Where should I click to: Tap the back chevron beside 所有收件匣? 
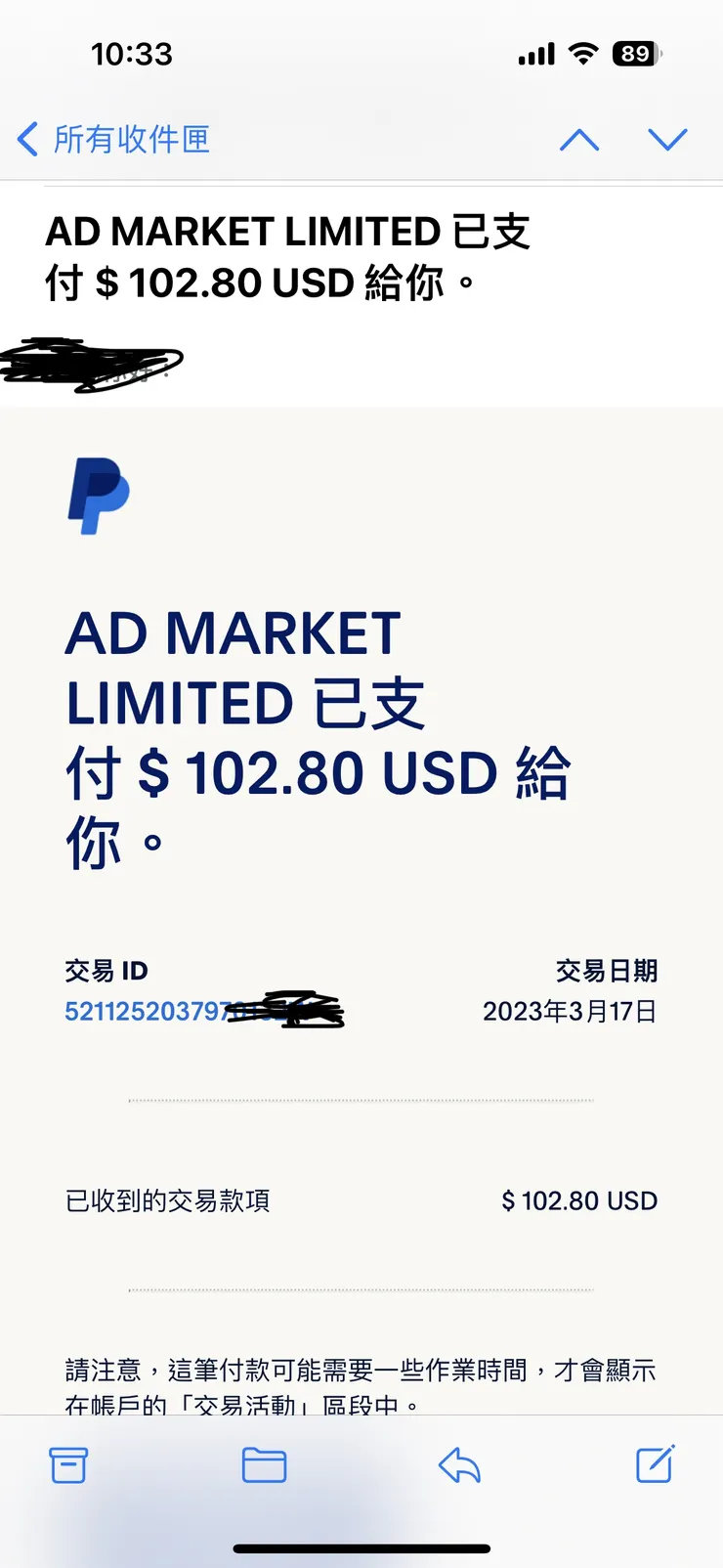(26, 139)
